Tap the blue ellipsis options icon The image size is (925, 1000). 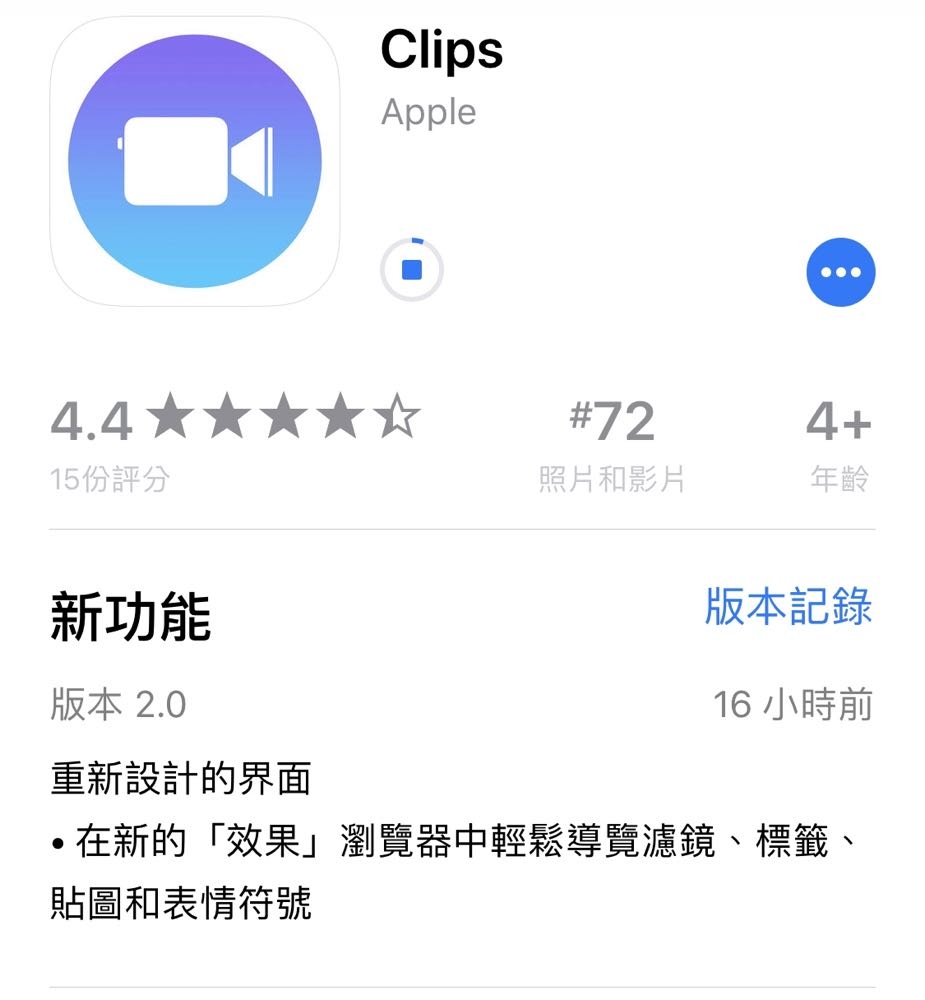tap(840, 272)
